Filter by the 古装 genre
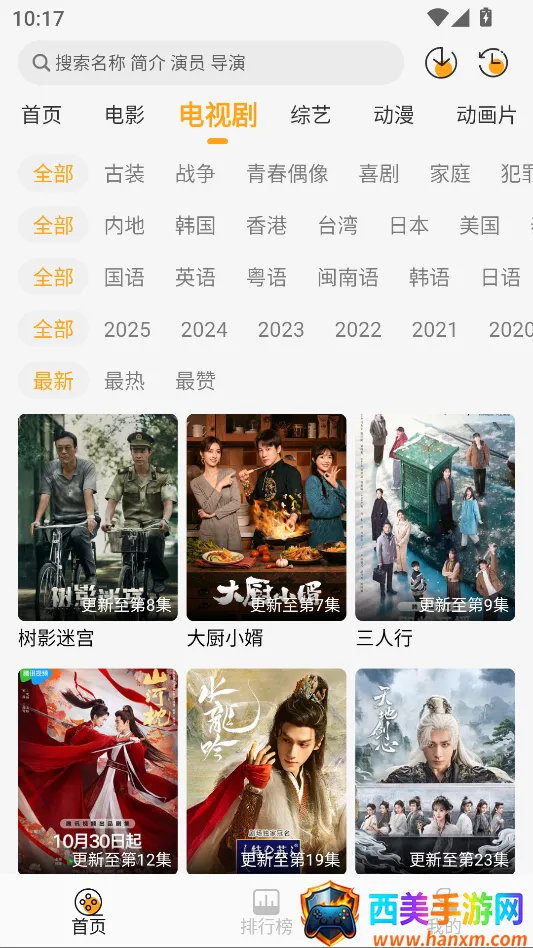 124,174
